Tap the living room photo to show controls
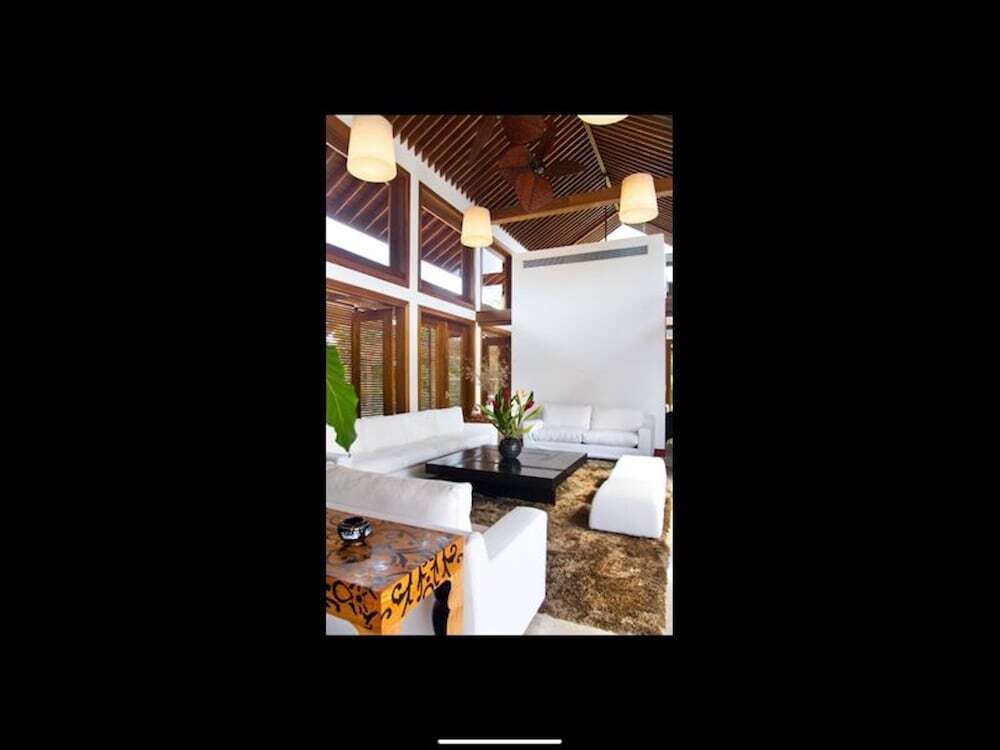This screenshot has width=1000, height=750. pyautogui.click(x=499, y=375)
